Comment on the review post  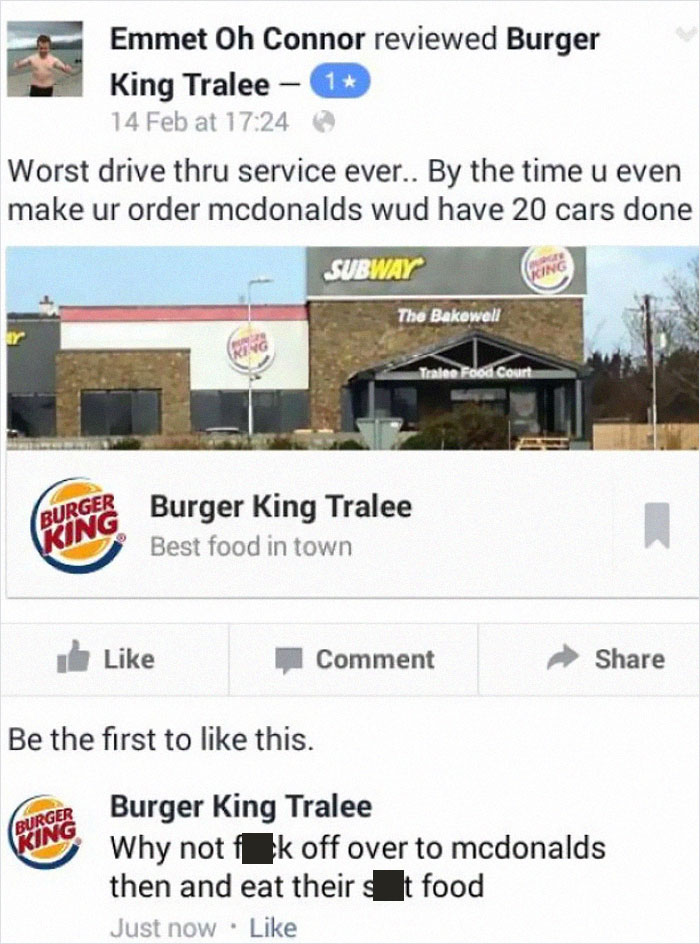point(354,659)
